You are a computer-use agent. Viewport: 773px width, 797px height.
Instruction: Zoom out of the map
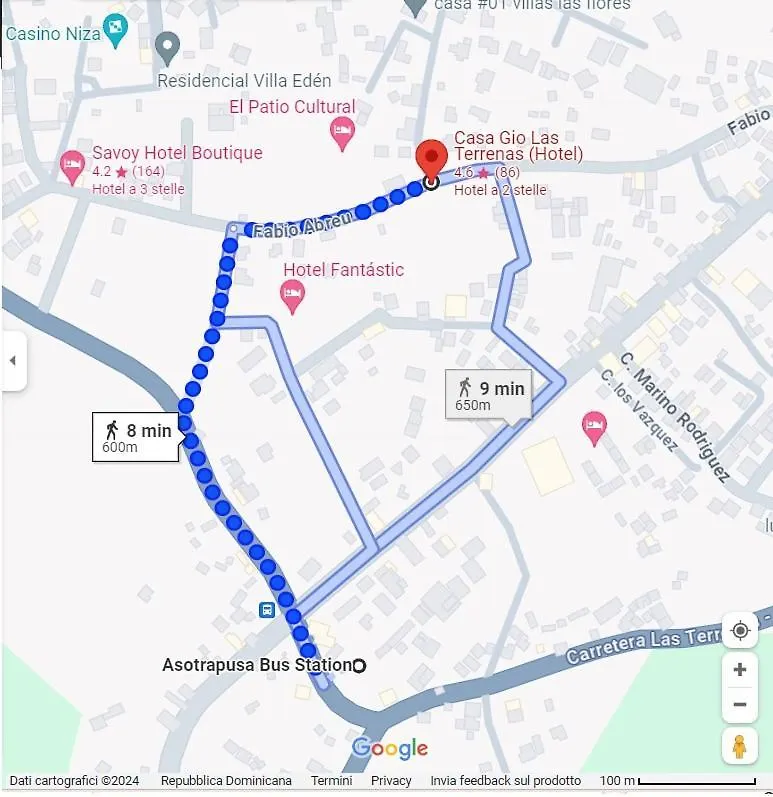pos(739,704)
